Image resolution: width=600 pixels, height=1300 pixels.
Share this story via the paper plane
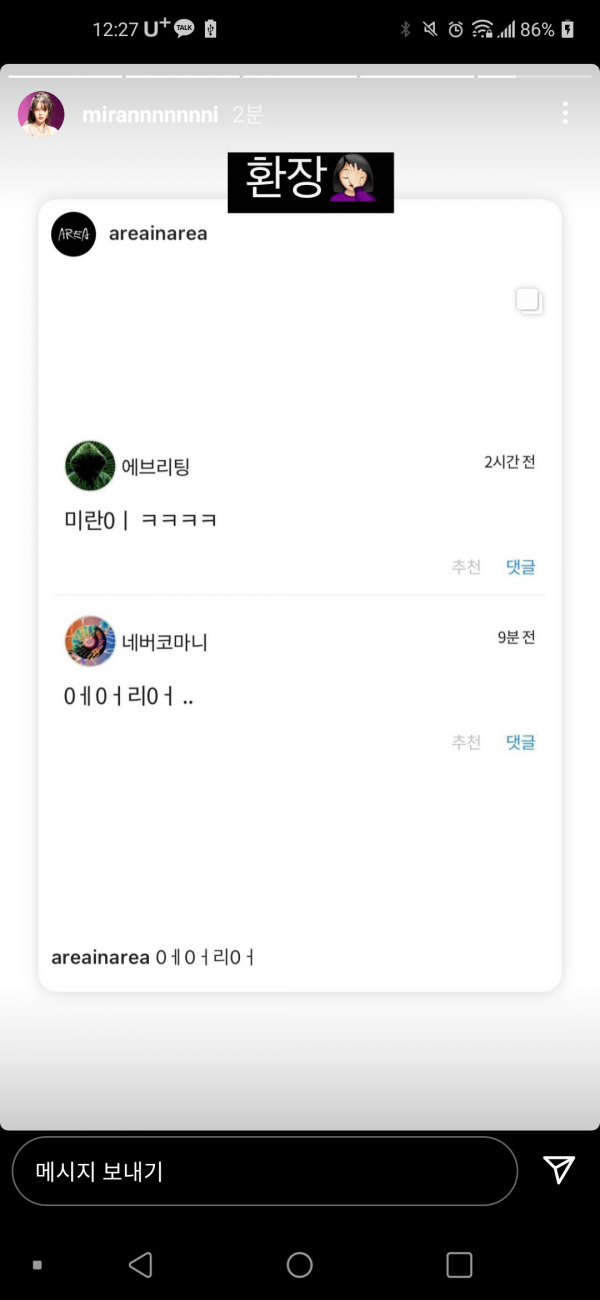pos(558,1170)
